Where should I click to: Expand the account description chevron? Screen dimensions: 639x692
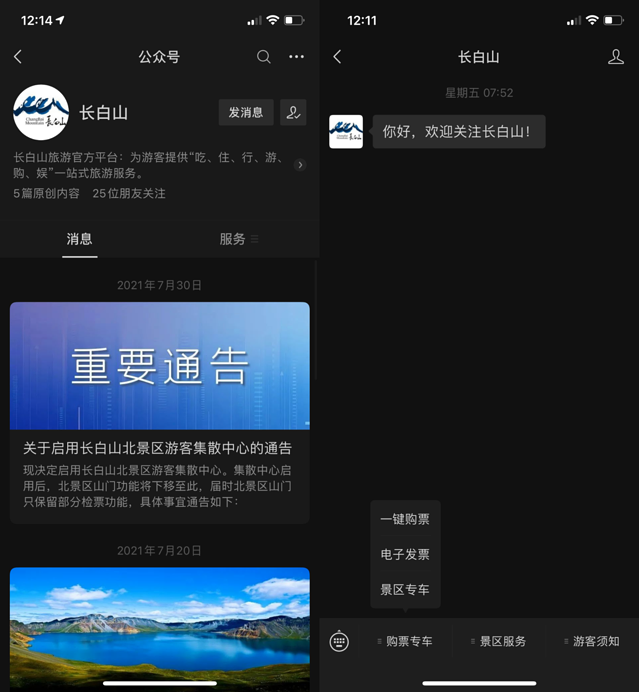300,165
